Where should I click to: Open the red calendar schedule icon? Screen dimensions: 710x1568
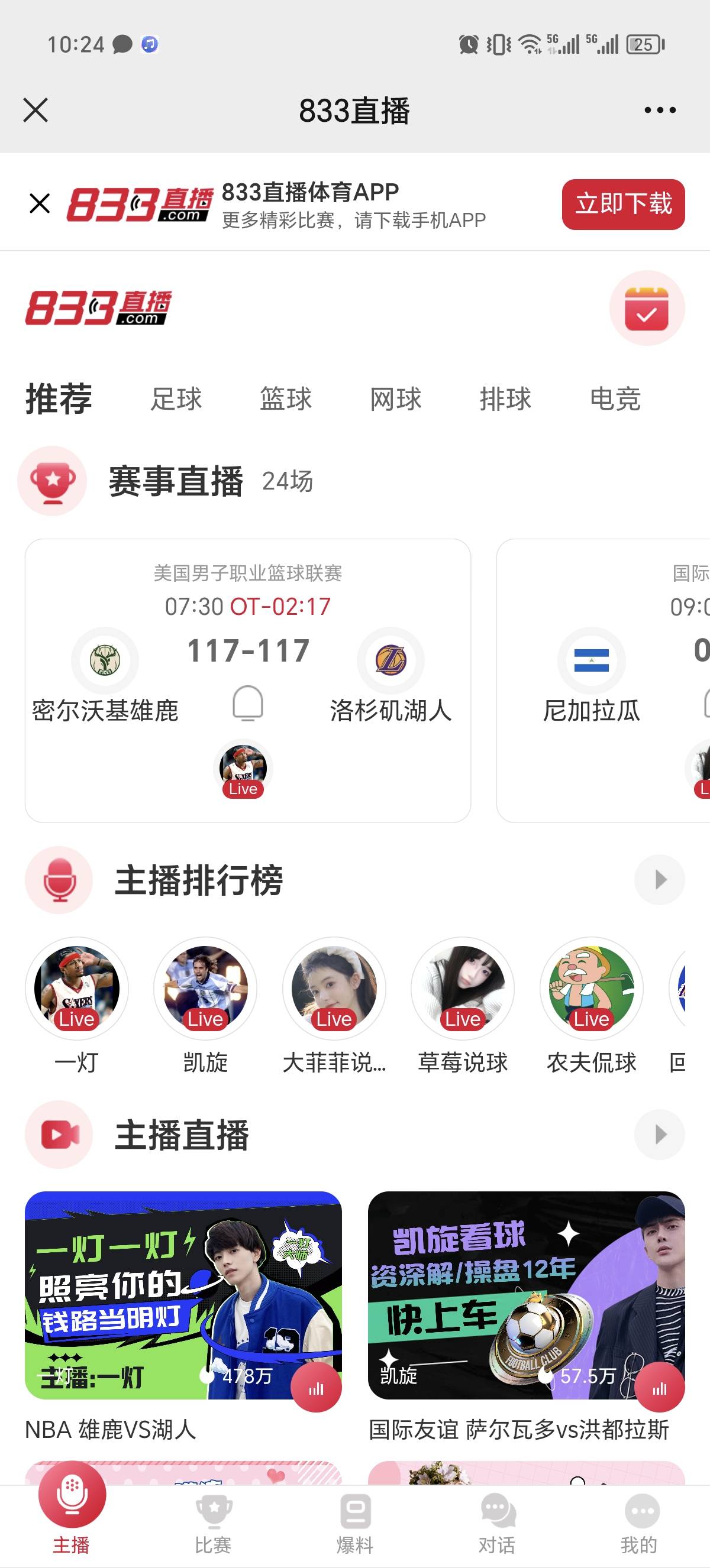click(647, 308)
